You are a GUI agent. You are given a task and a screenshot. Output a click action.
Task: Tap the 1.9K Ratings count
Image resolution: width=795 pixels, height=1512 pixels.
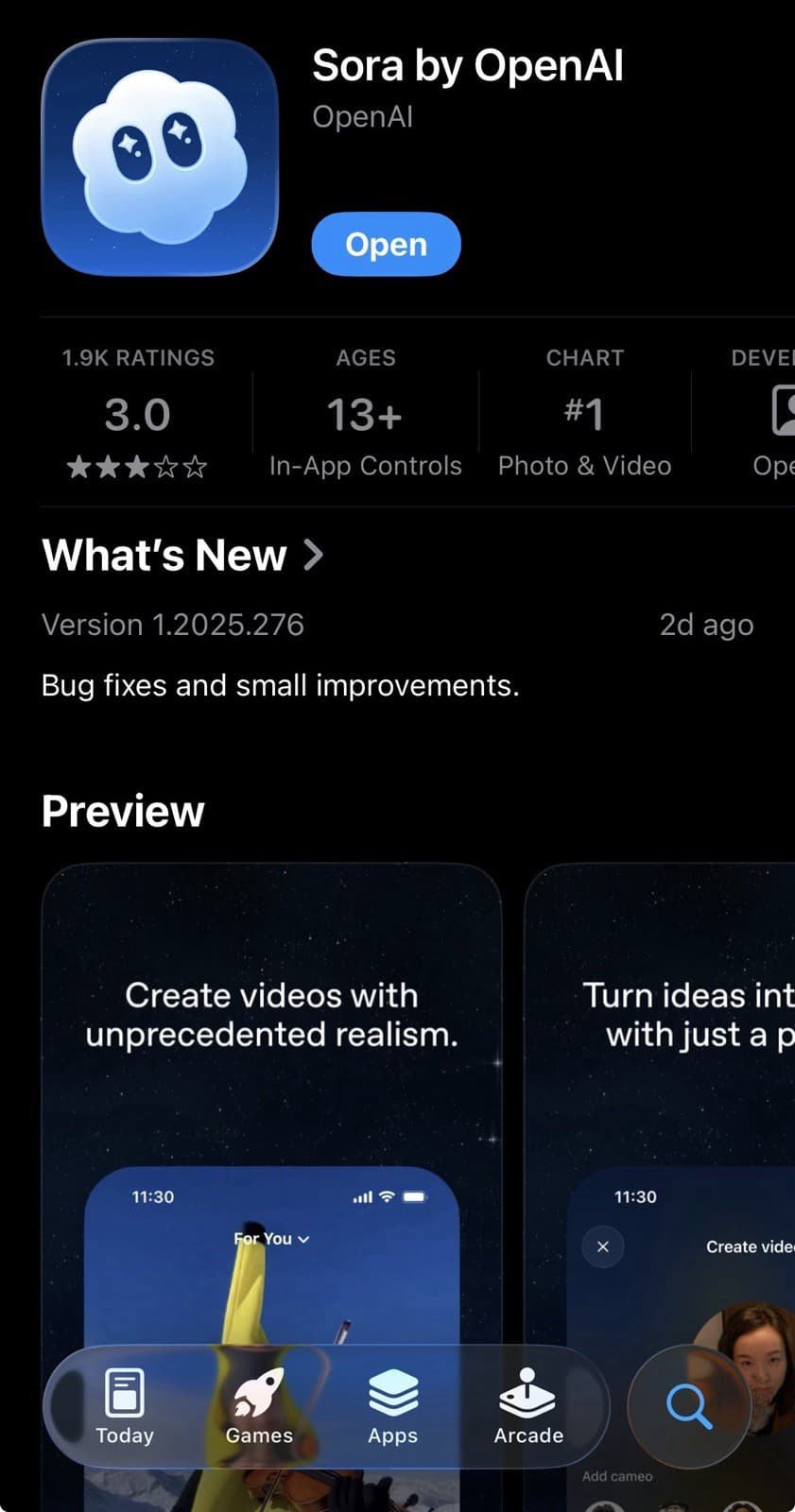tap(138, 357)
